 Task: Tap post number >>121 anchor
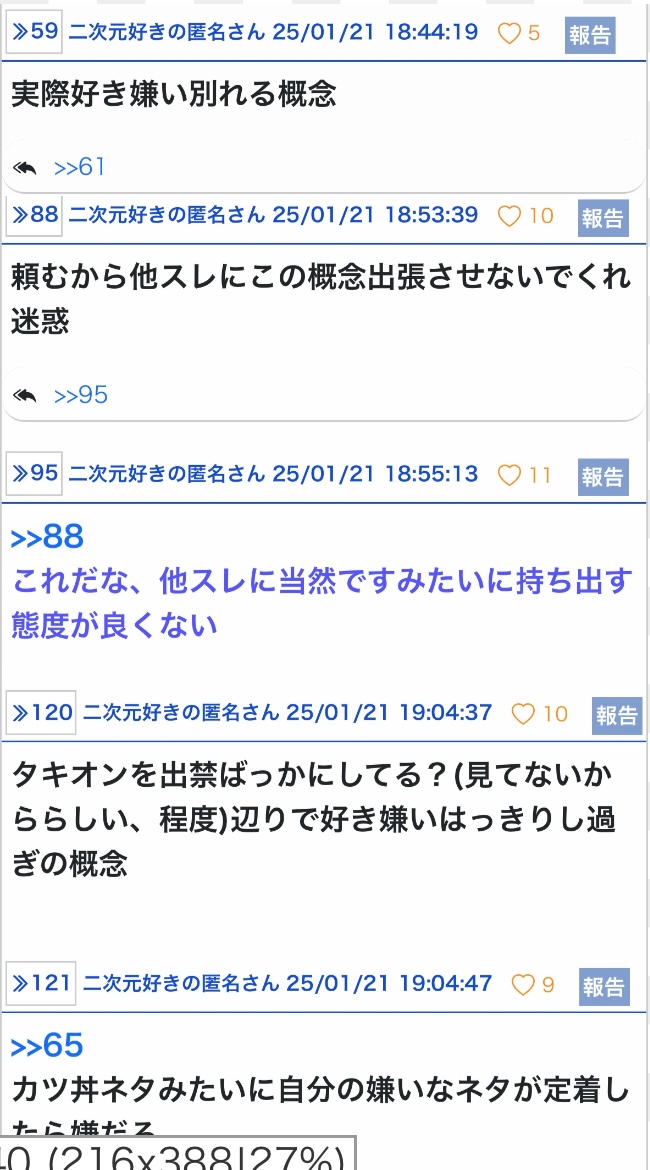41,983
